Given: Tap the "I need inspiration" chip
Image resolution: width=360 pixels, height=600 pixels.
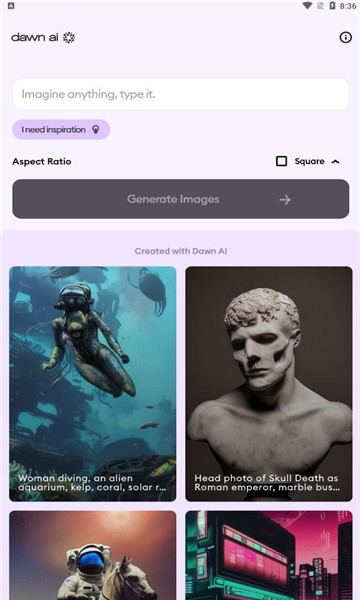Looking at the screenshot, I should click(x=61, y=129).
